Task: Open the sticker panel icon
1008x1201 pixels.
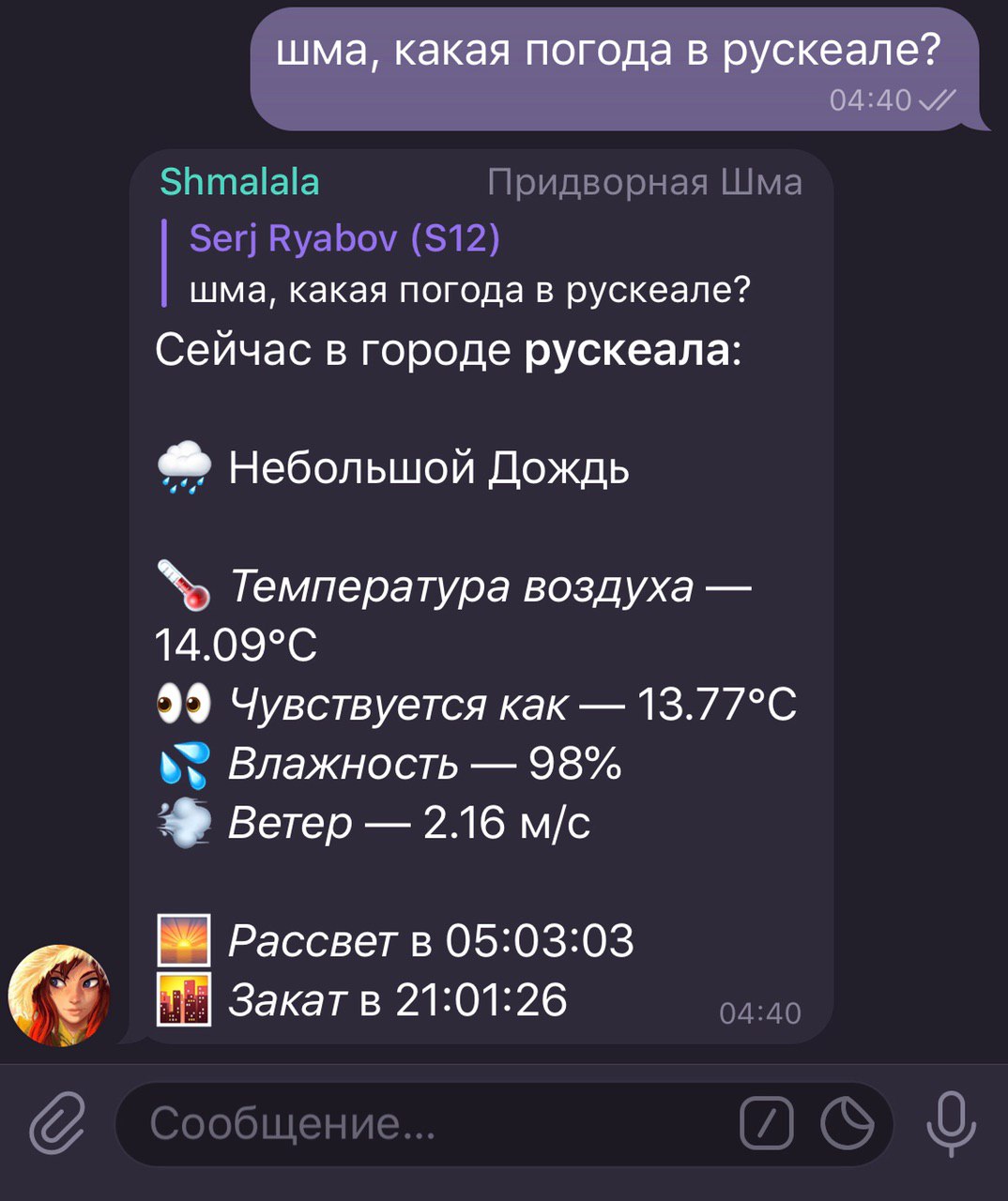Action: (847, 1123)
